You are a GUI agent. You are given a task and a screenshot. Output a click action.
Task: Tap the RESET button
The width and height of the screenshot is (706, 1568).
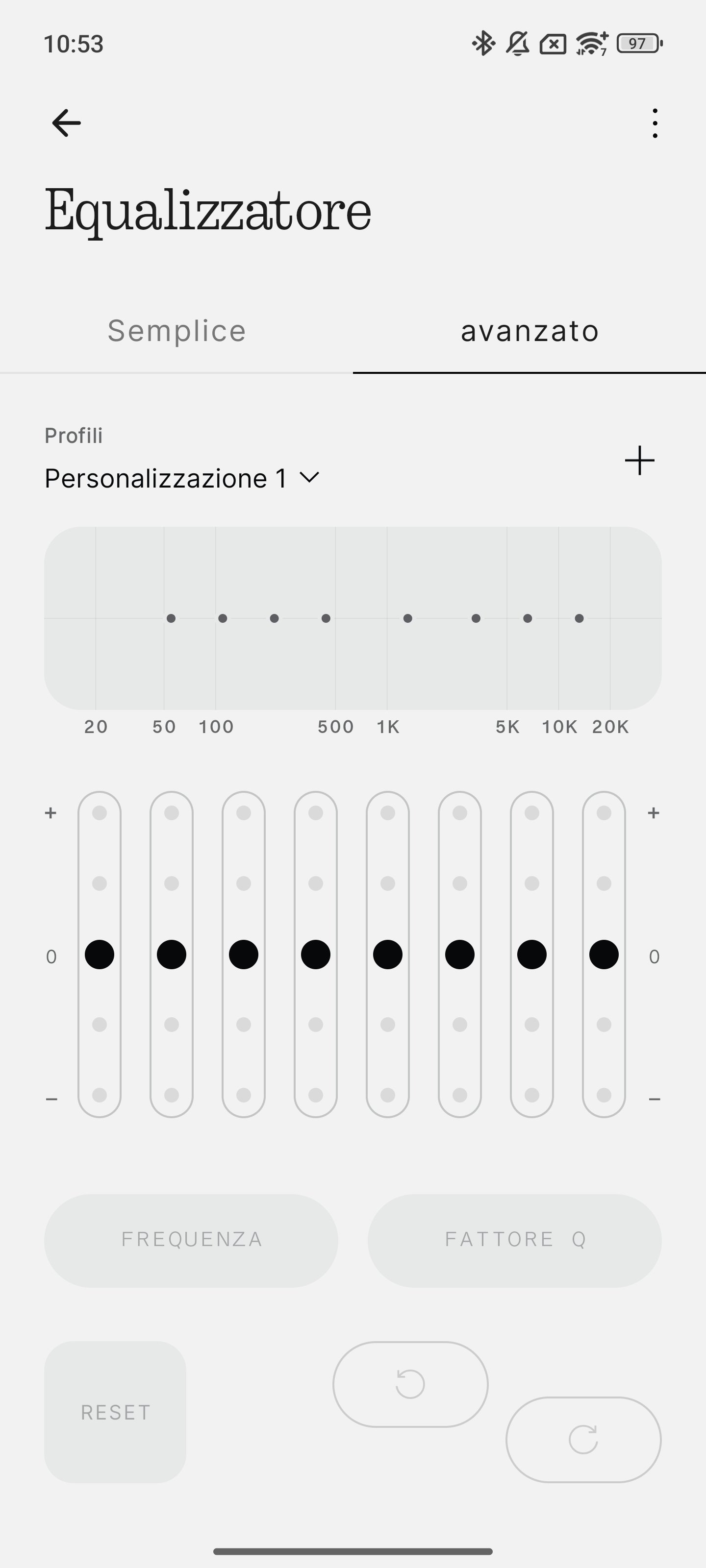(115, 1412)
